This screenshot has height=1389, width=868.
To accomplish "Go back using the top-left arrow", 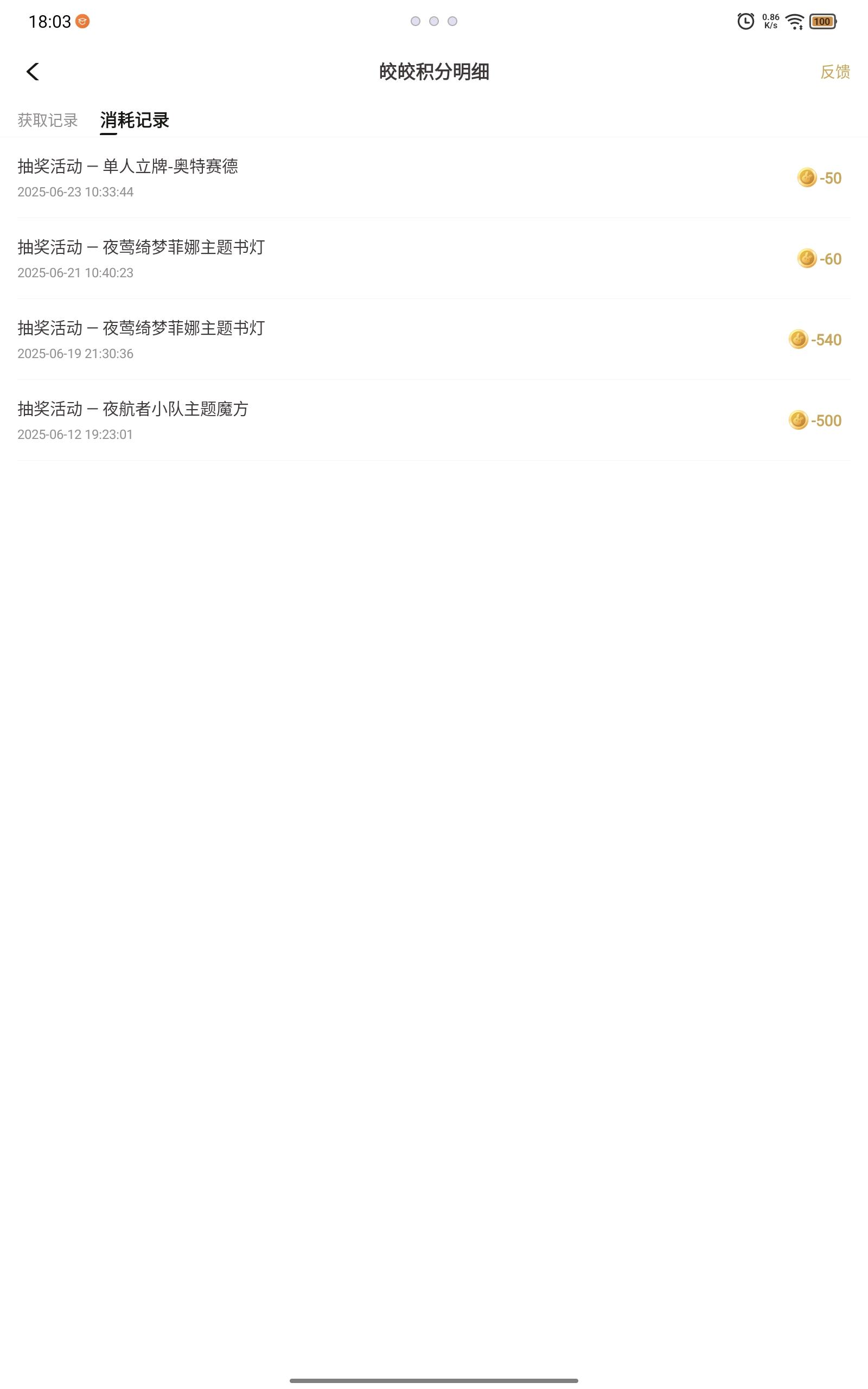I will [33, 72].
